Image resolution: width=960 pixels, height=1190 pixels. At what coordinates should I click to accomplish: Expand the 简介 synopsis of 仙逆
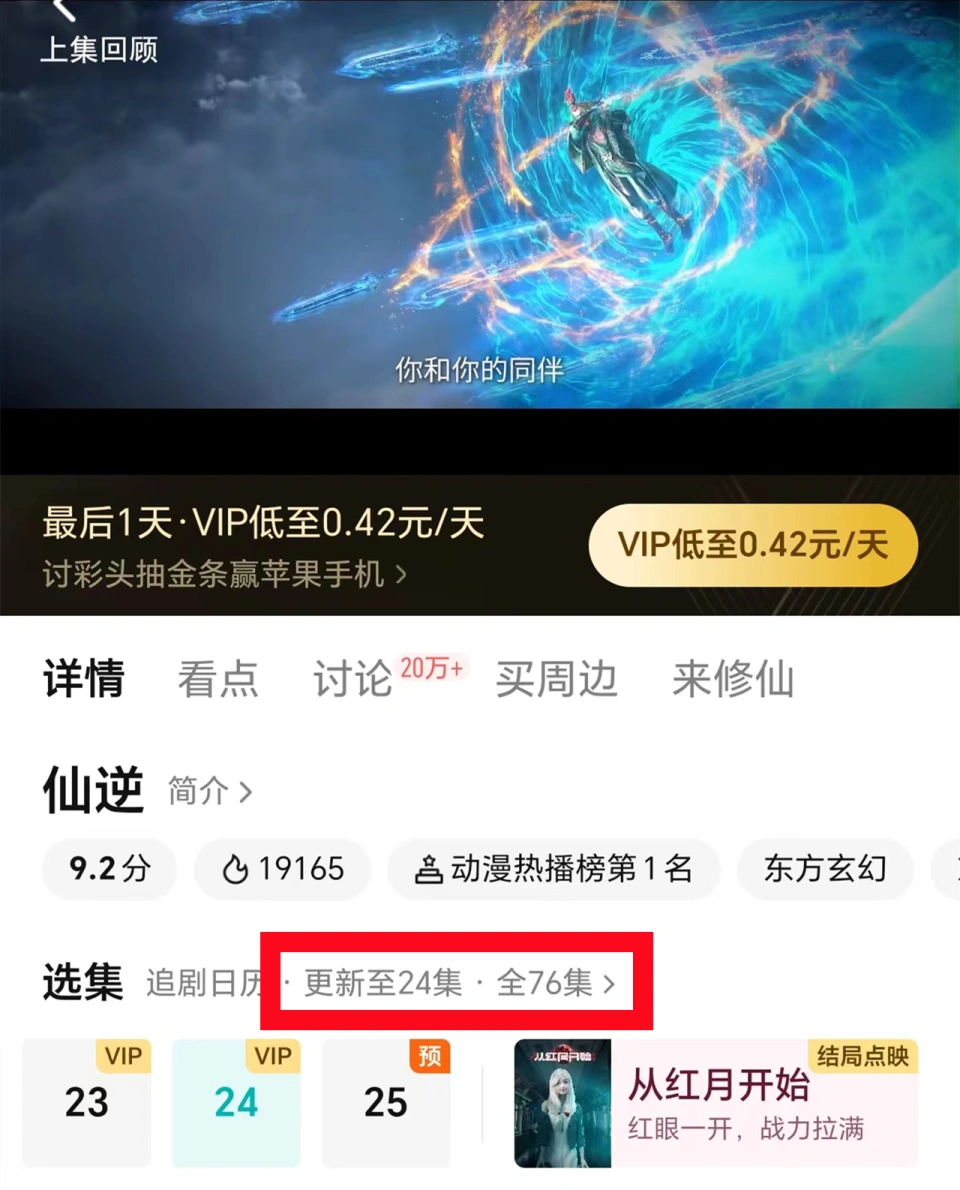coord(210,792)
